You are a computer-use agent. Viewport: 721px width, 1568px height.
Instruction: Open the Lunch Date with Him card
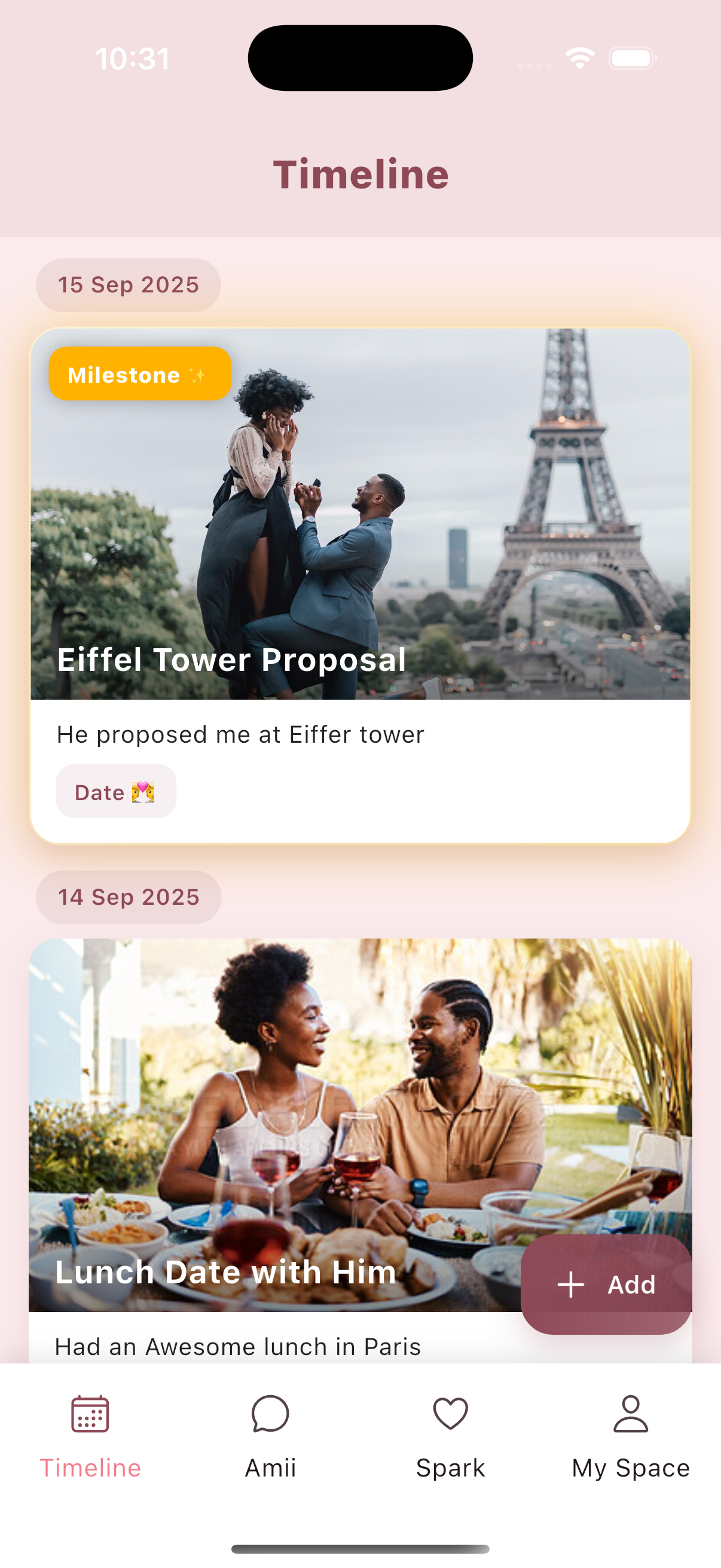coord(274,1126)
